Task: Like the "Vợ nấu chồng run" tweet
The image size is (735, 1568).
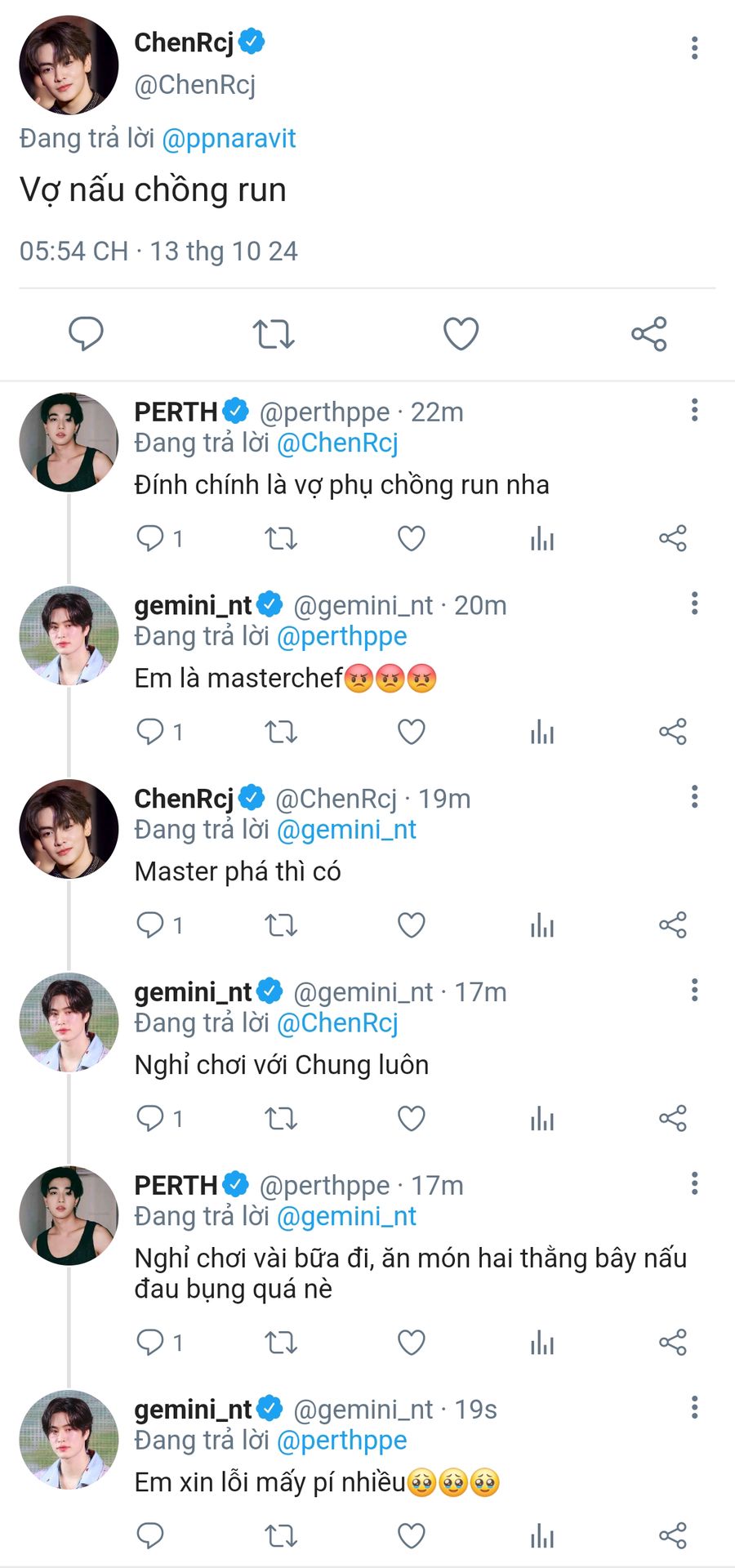Action: [461, 334]
